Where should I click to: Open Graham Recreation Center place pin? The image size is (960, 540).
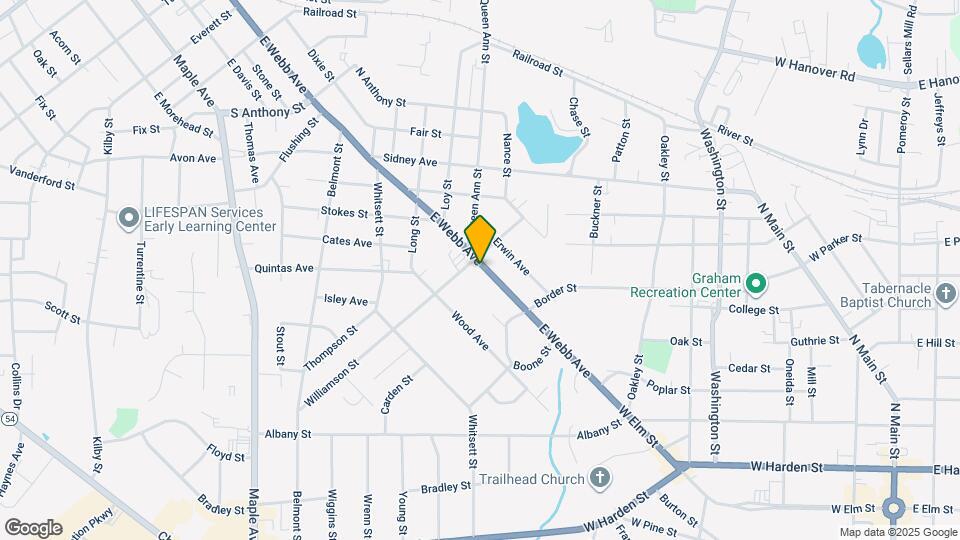click(757, 285)
